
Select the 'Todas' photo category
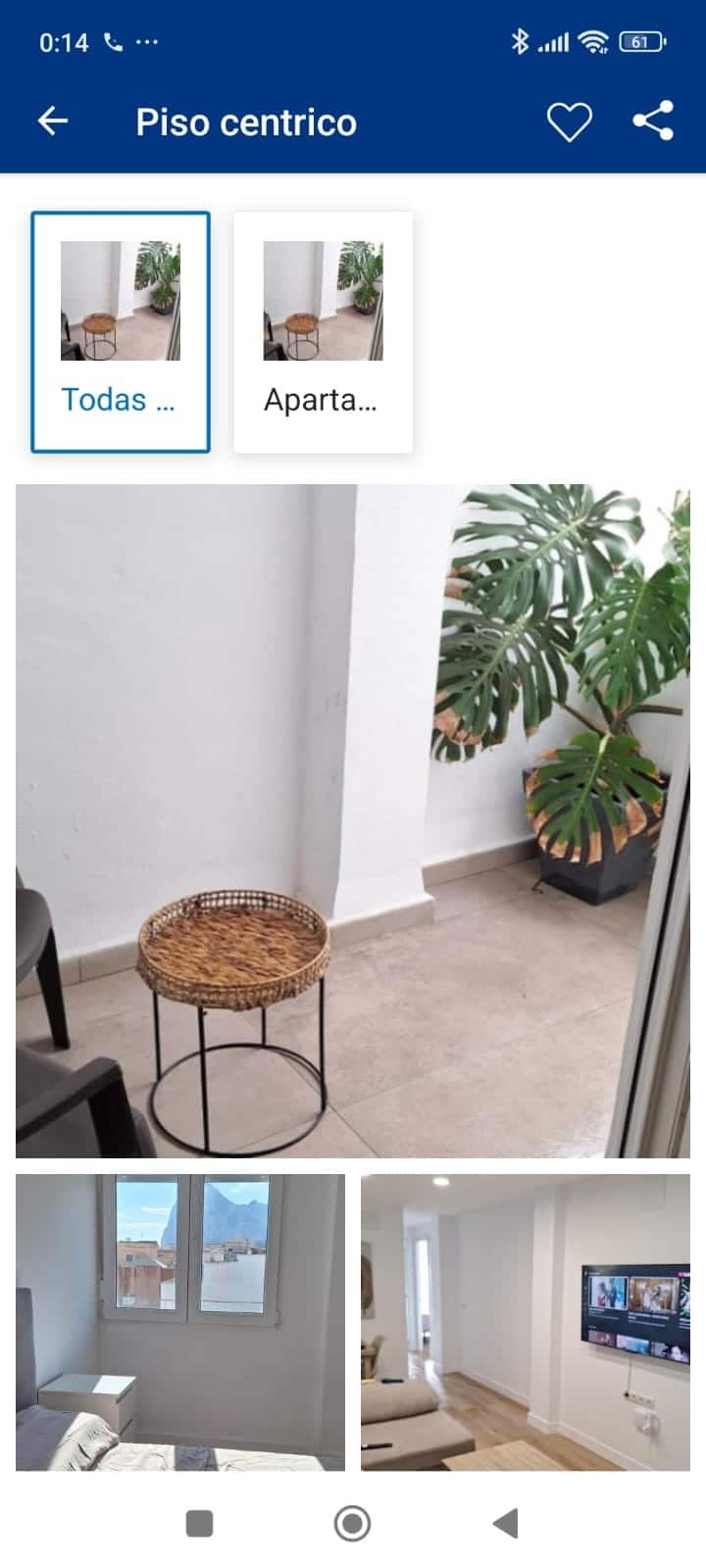click(121, 332)
